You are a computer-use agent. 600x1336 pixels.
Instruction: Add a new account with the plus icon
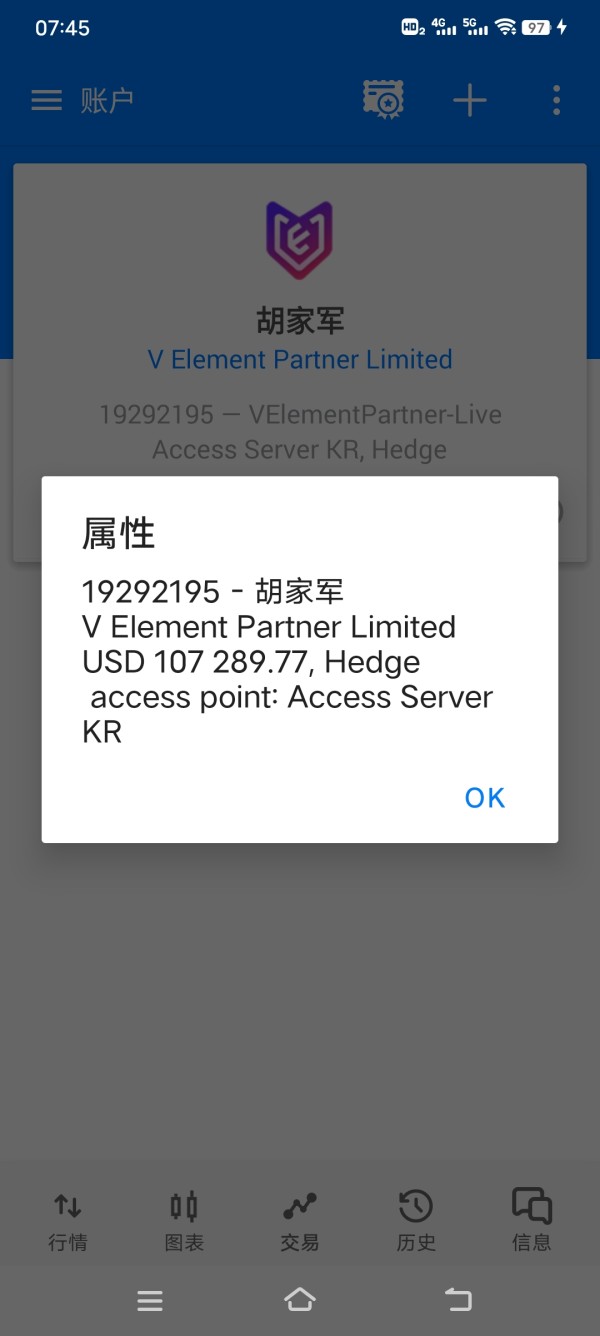pyautogui.click(x=470, y=100)
